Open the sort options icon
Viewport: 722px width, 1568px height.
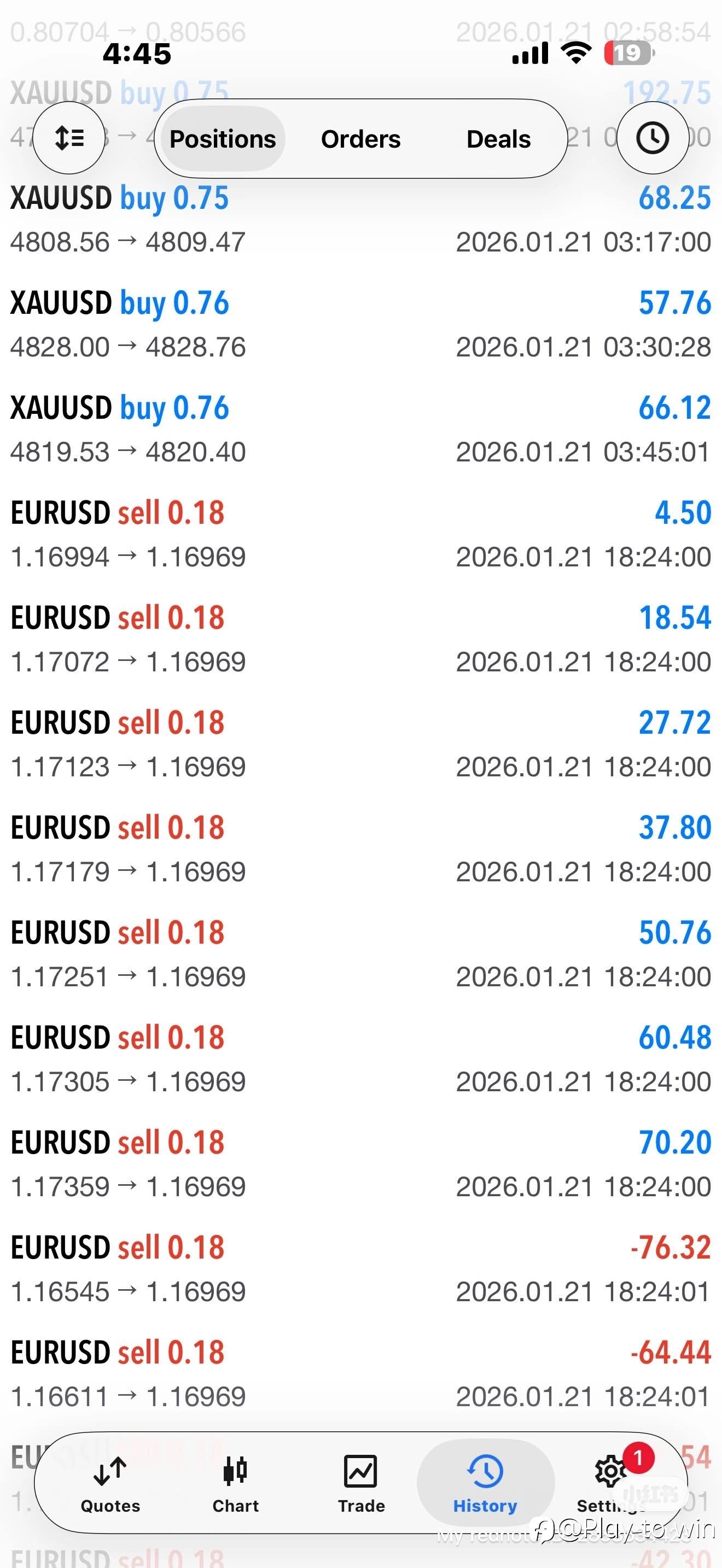pyautogui.click(x=69, y=138)
